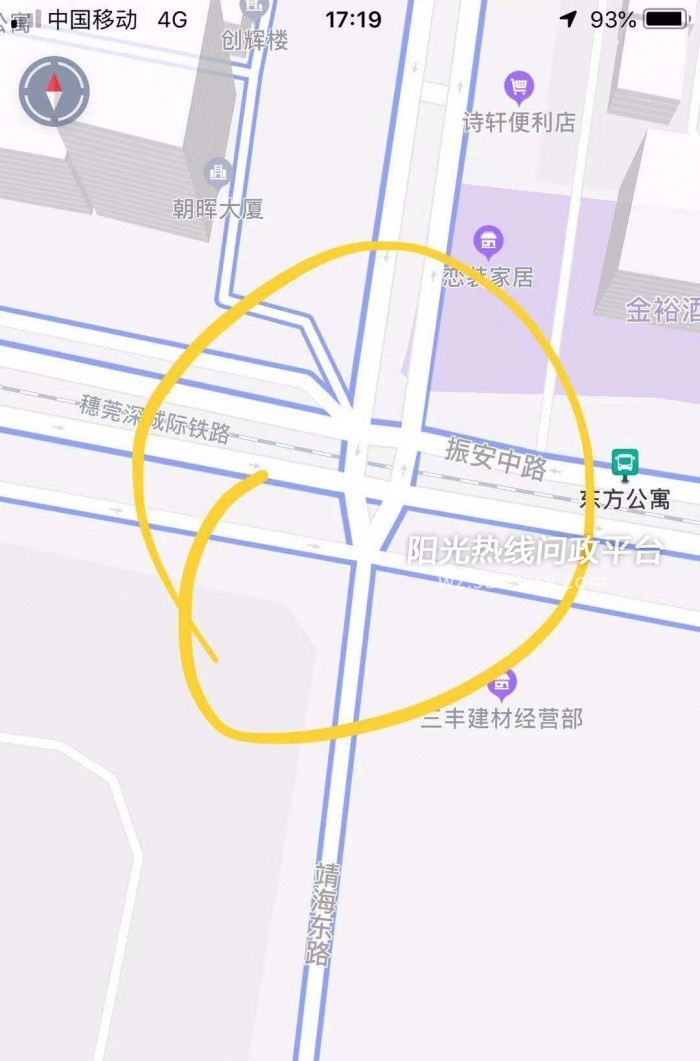Open the 朝晖大厦 building marker
Screen dimensions: 700x1061
[217, 173]
